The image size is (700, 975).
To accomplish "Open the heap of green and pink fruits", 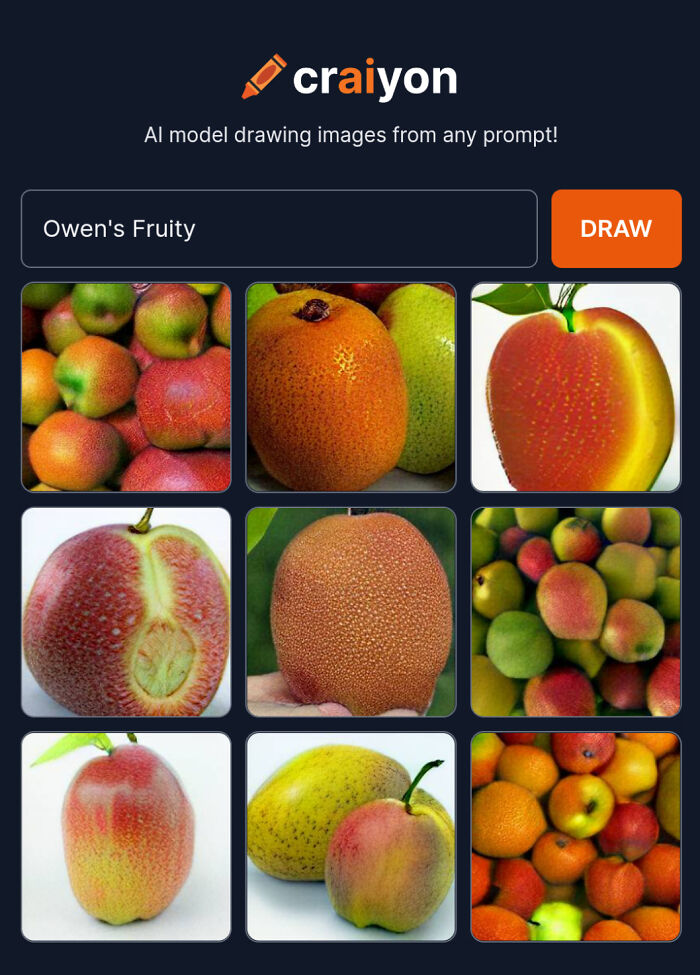I will coord(576,612).
